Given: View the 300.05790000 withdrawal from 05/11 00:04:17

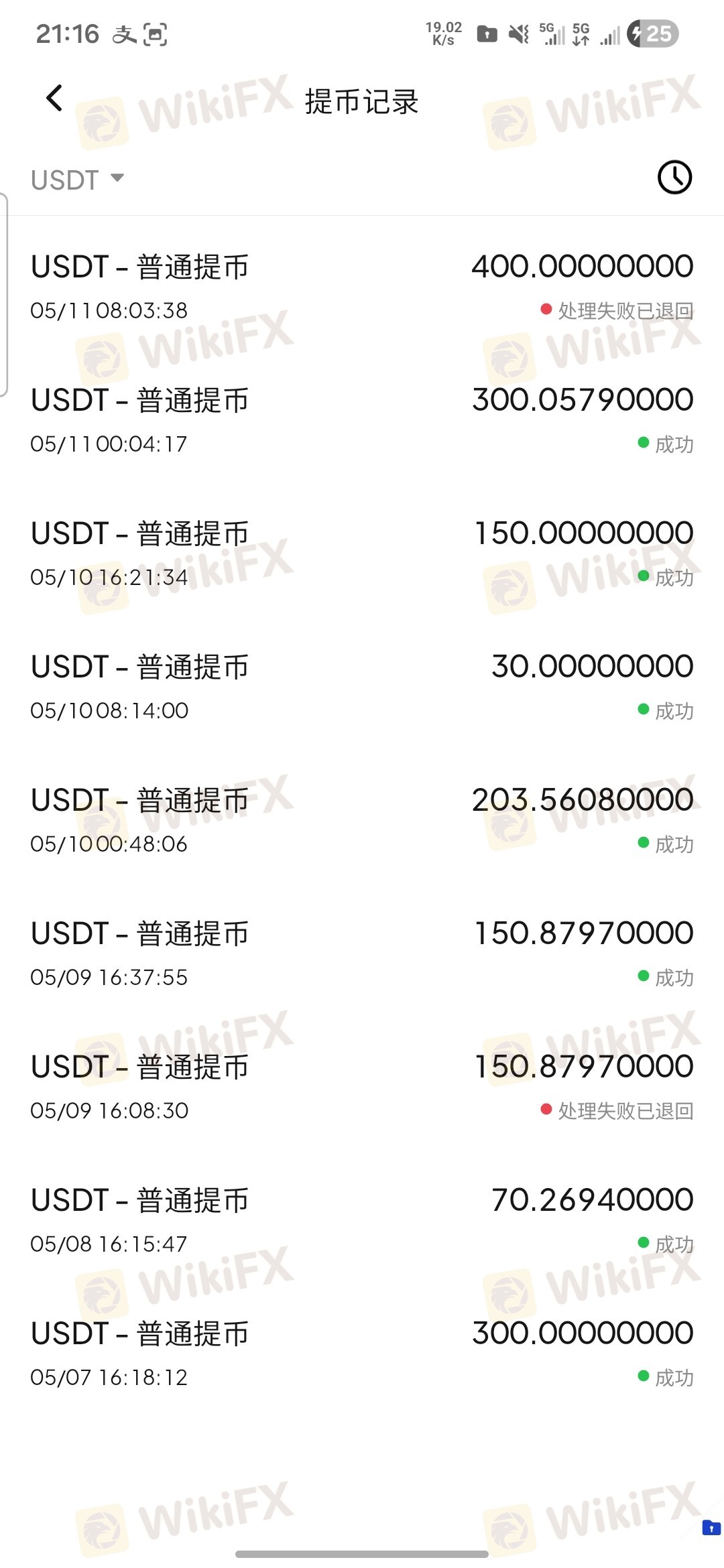Looking at the screenshot, I should (362, 420).
